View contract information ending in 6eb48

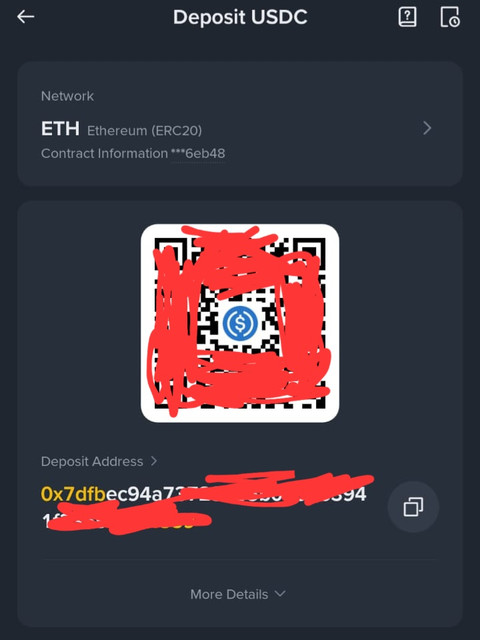click(x=198, y=153)
